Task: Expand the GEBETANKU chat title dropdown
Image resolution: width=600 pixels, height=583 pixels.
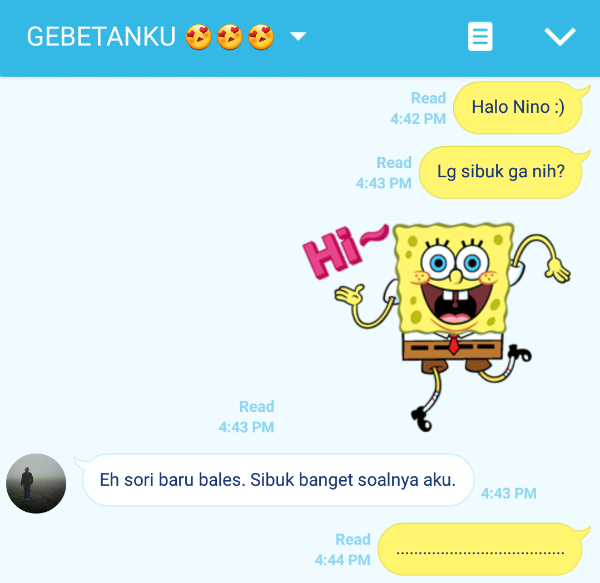Action: (x=297, y=37)
